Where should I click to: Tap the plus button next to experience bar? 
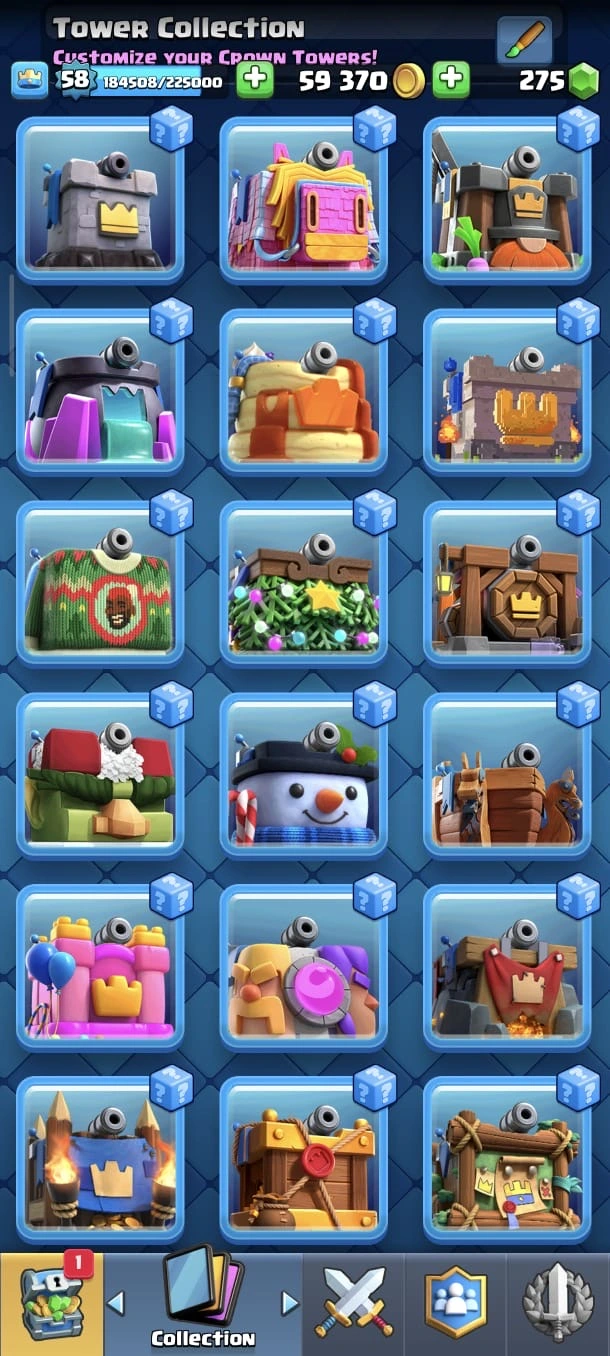(255, 80)
